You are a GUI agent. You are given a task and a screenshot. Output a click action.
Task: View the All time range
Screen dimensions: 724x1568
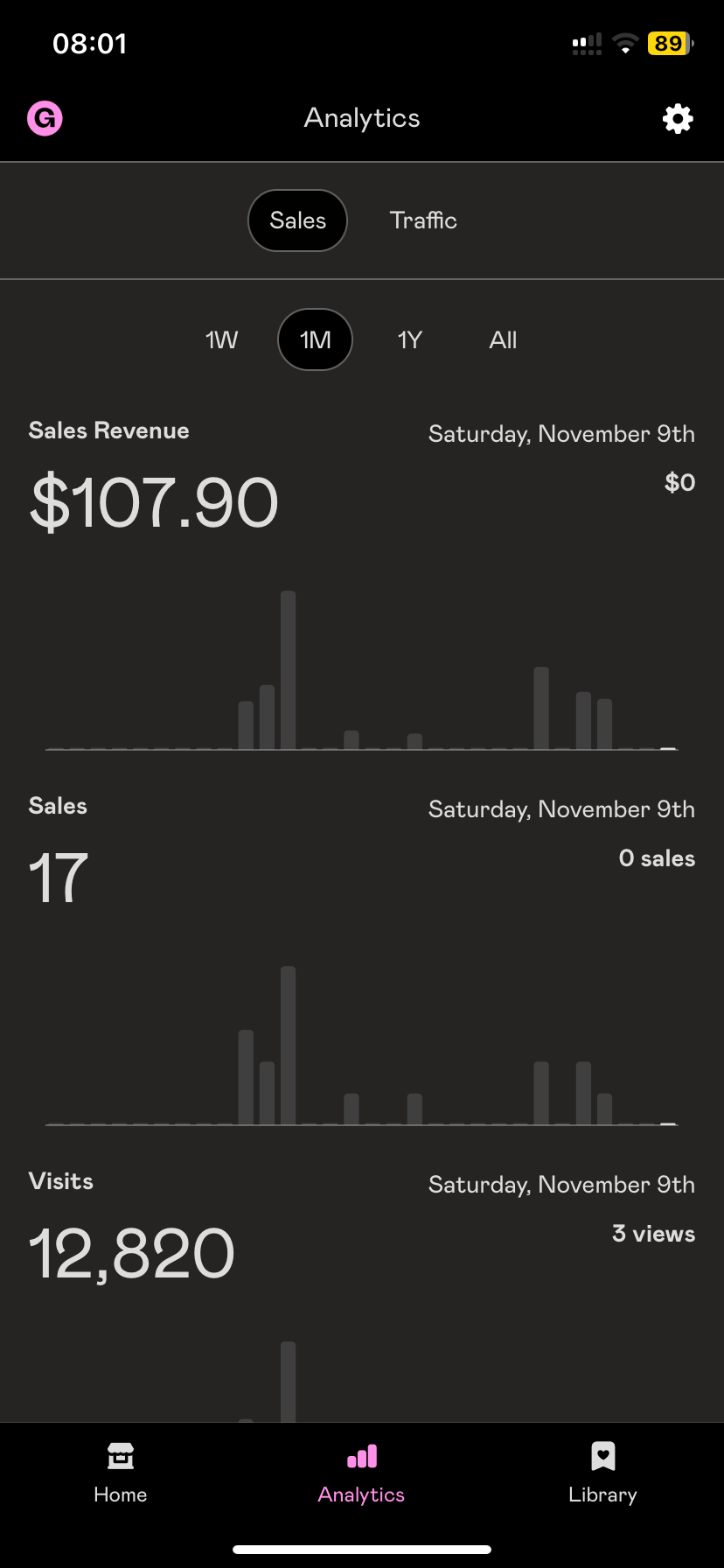[503, 339]
